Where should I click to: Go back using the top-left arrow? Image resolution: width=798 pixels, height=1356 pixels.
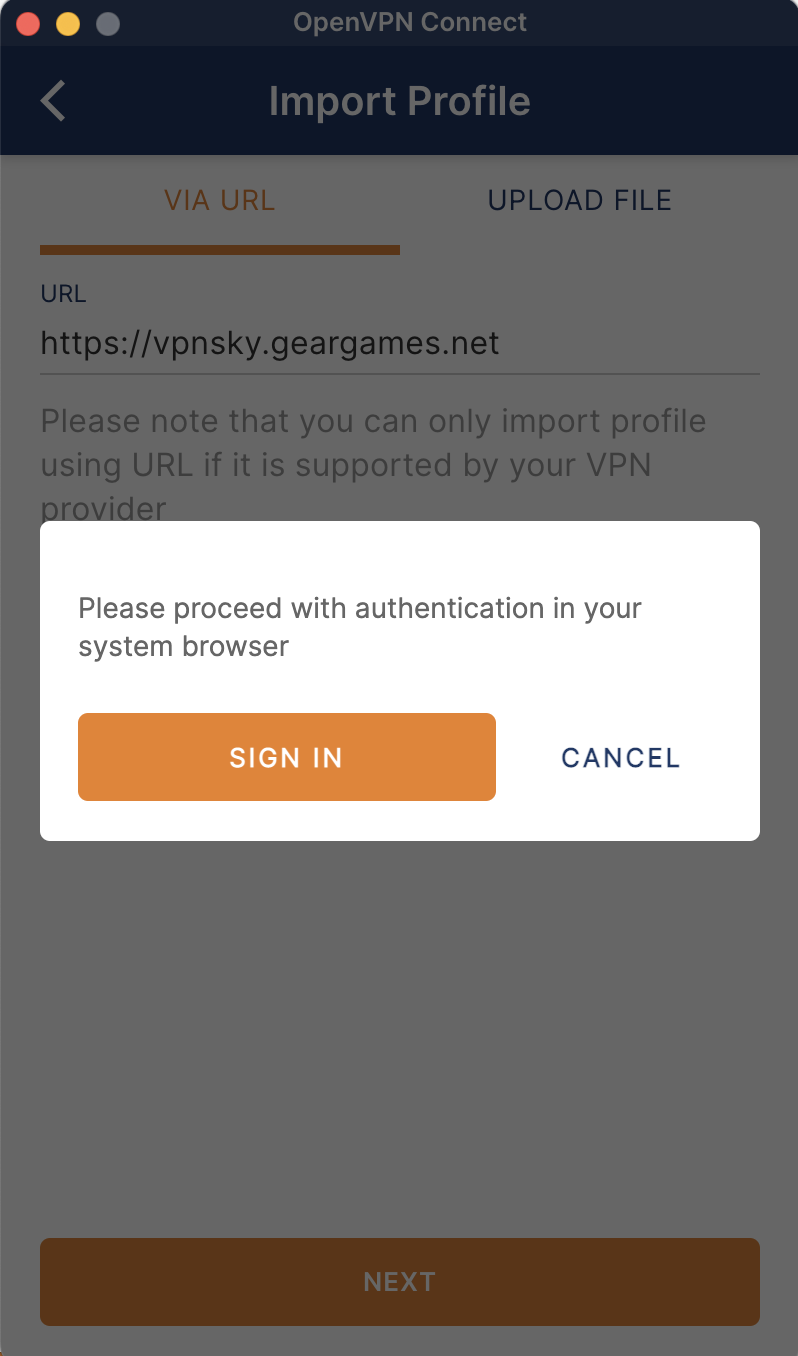[x=54, y=102]
